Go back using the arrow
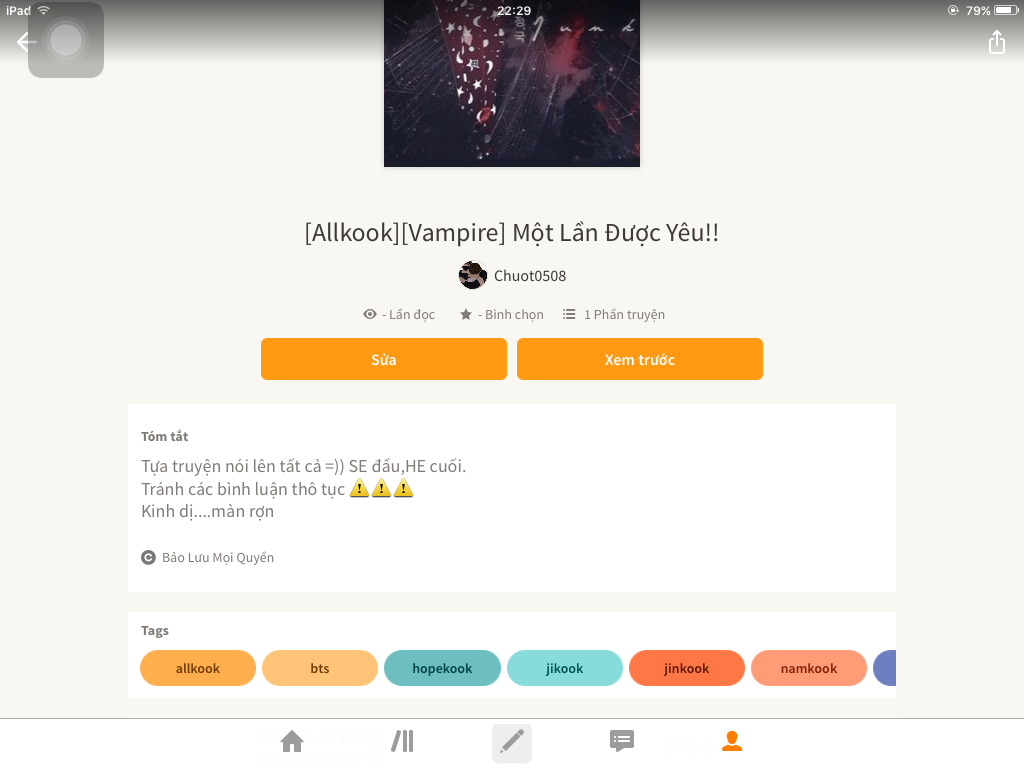Viewport: 1024px width, 768px height. tap(24, 42)
